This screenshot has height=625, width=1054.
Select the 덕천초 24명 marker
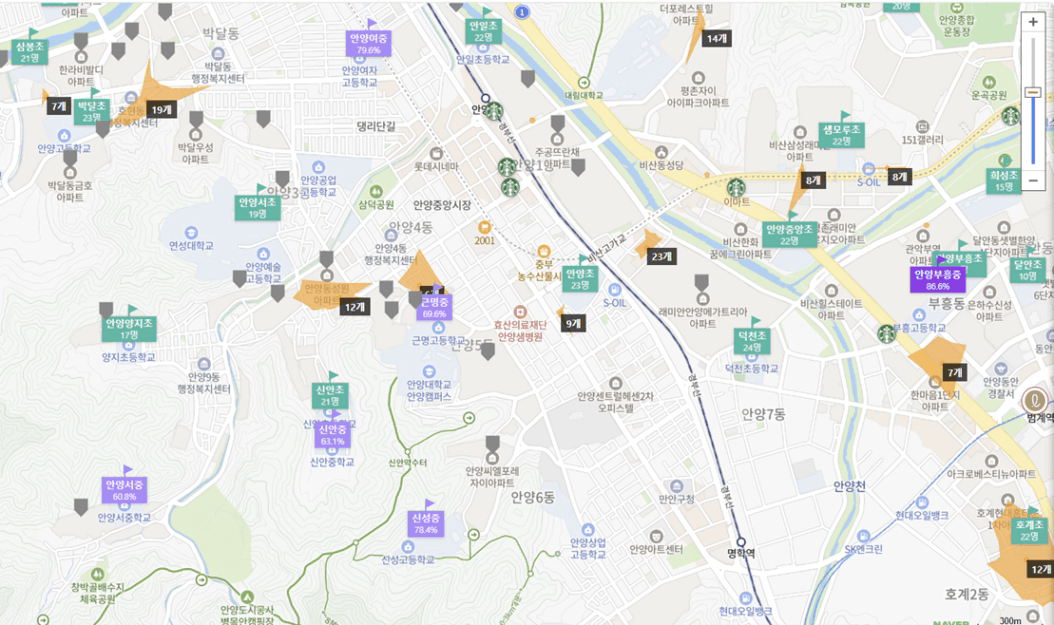(752, 341)
